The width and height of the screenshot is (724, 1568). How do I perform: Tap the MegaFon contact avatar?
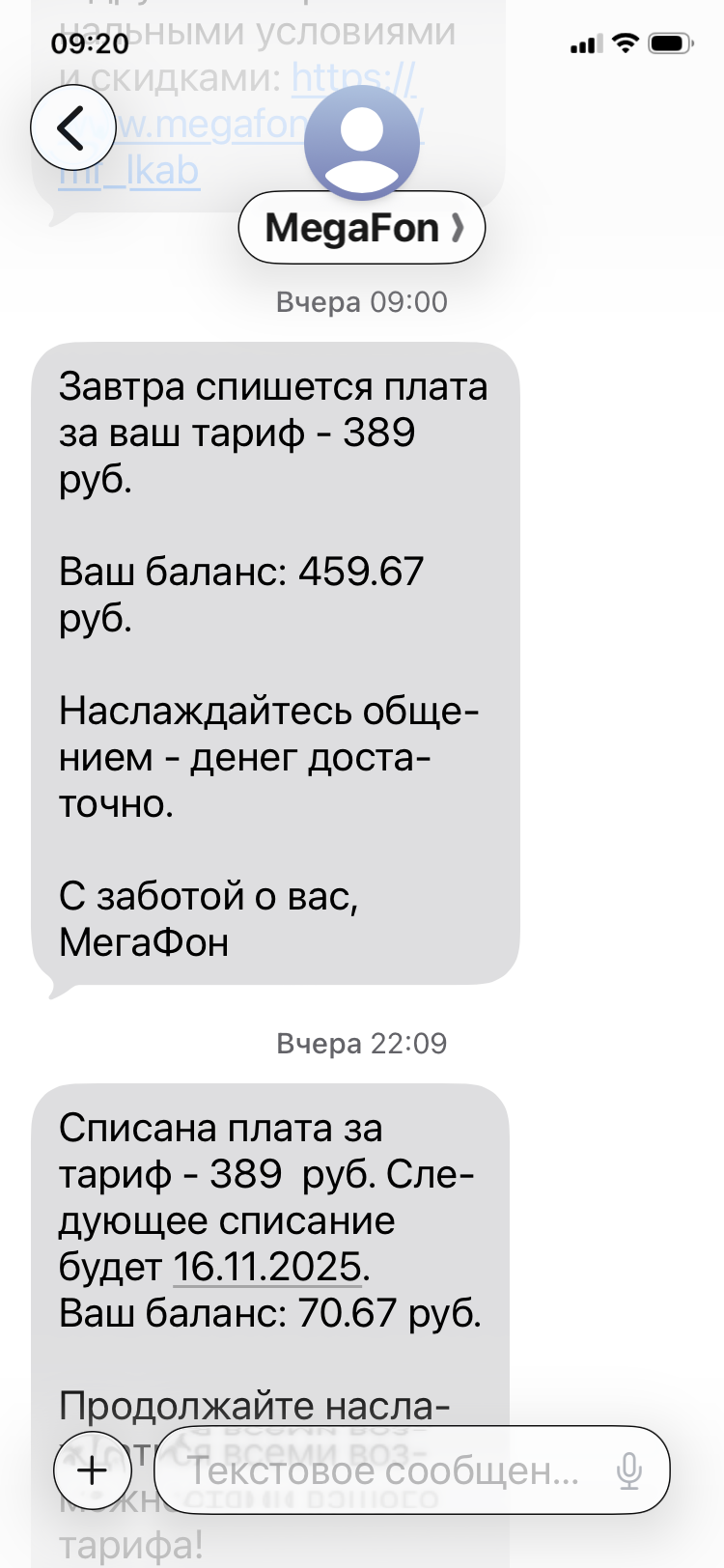(362, 142)
